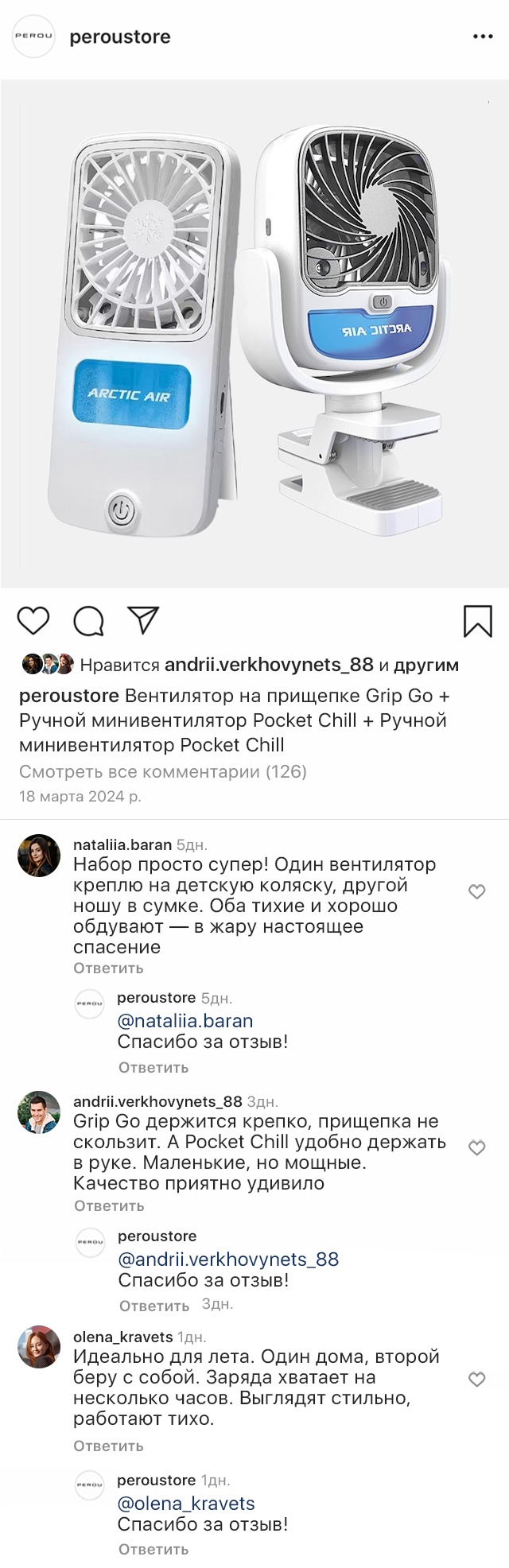Open olena_kravets's profile picture

pos(39,1348)
